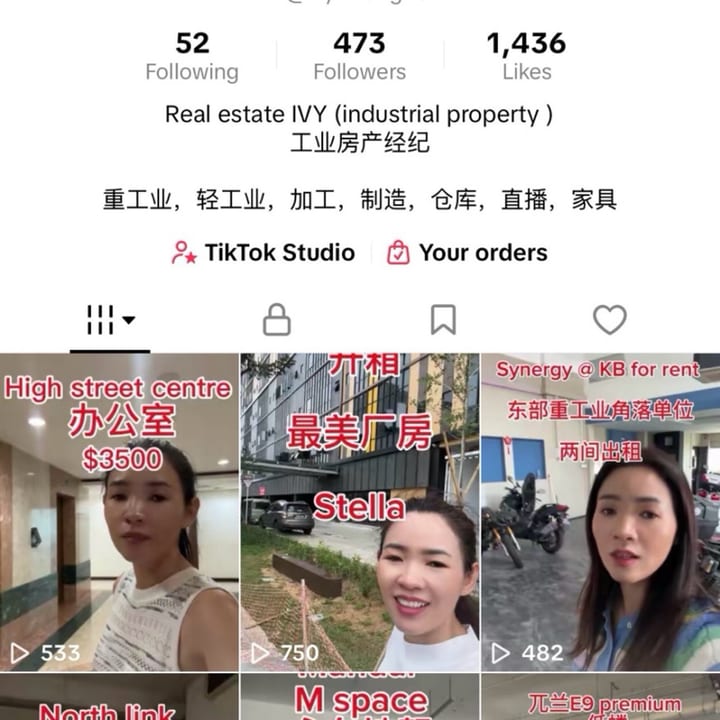
Task: Watch the Synergy @ KB for rent video
Action: 601,512
